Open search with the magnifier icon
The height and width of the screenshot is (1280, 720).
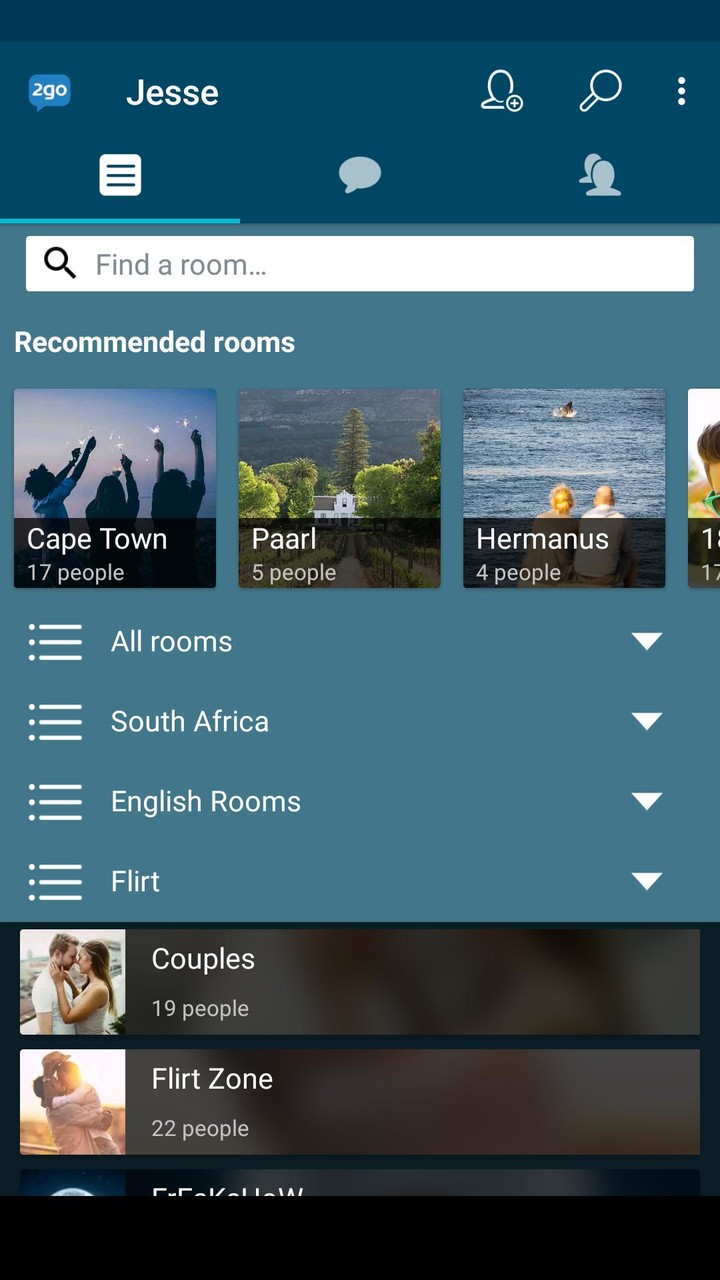click(x=600, y=91)
